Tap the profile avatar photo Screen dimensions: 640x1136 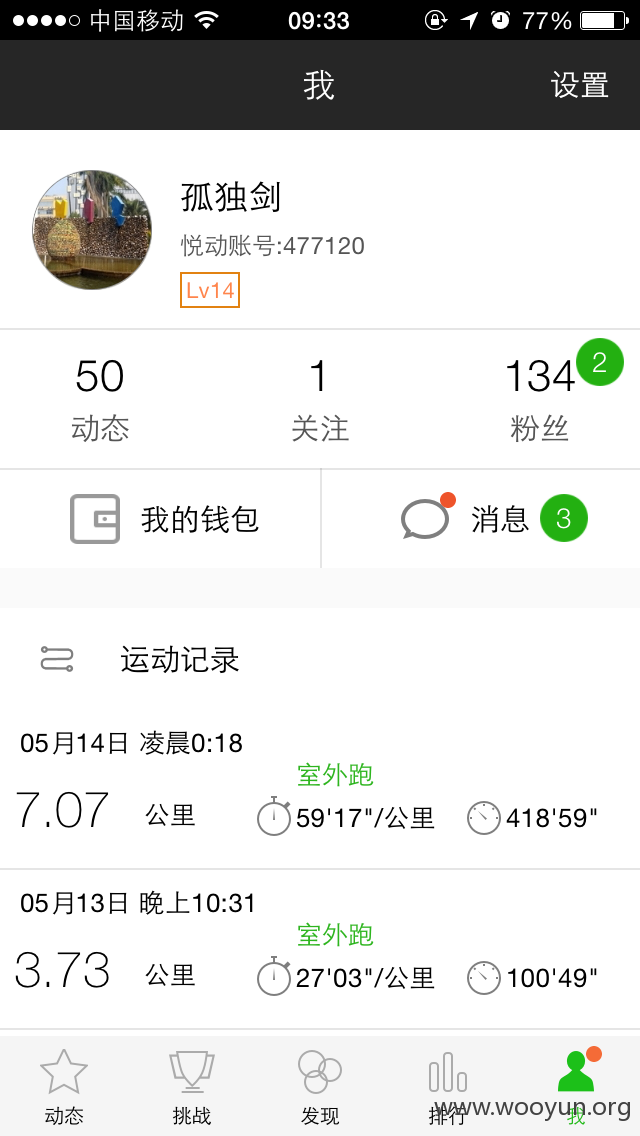tap(92, 230)
